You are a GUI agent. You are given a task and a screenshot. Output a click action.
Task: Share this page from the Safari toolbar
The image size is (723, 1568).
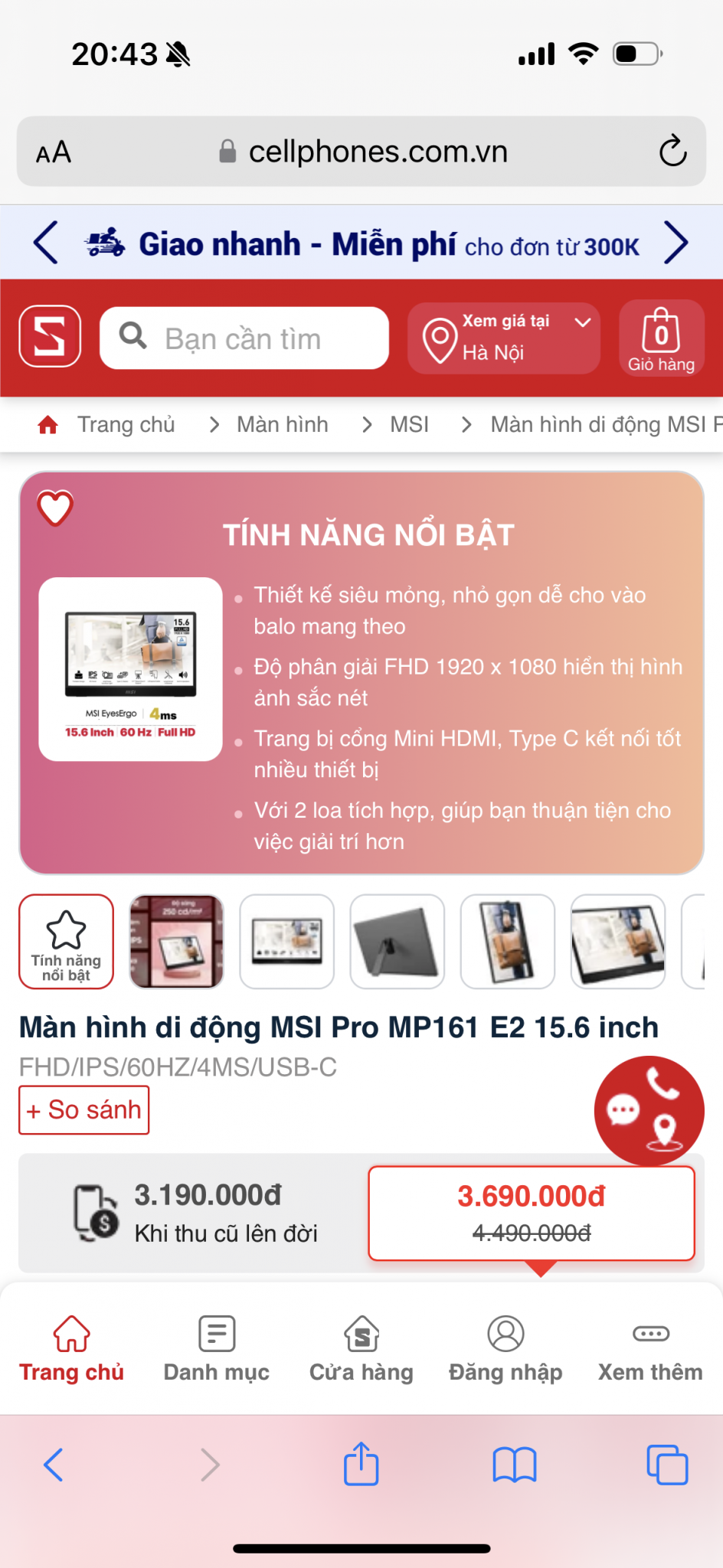(361, 1465)
